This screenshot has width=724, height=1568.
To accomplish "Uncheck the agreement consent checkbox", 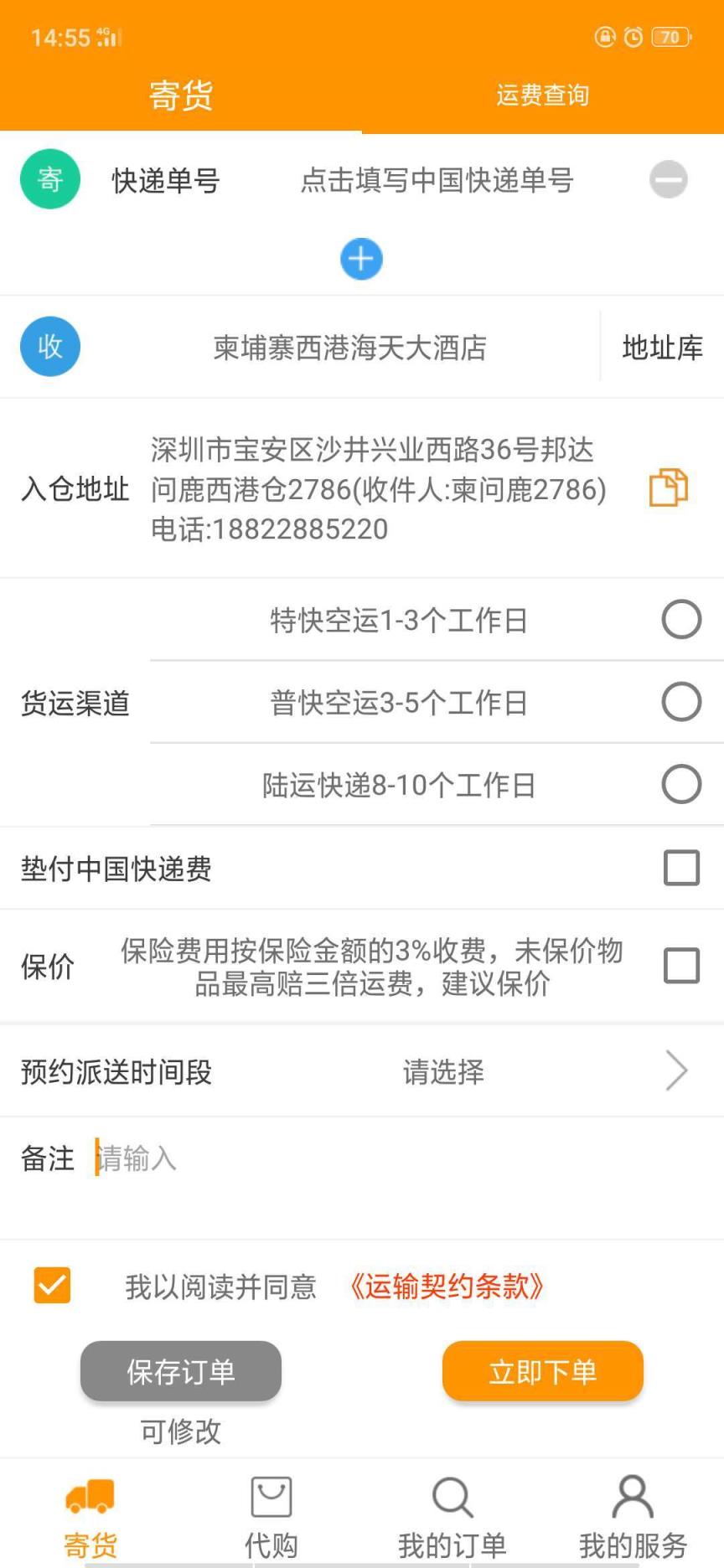I will click(x=51, y=1286).
